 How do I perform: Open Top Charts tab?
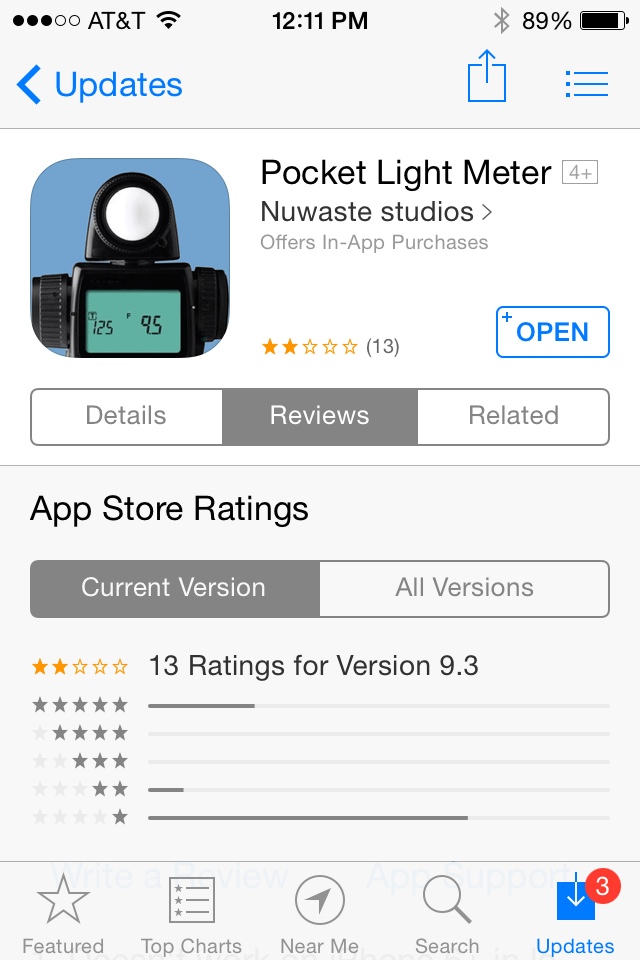pos(191,914)
